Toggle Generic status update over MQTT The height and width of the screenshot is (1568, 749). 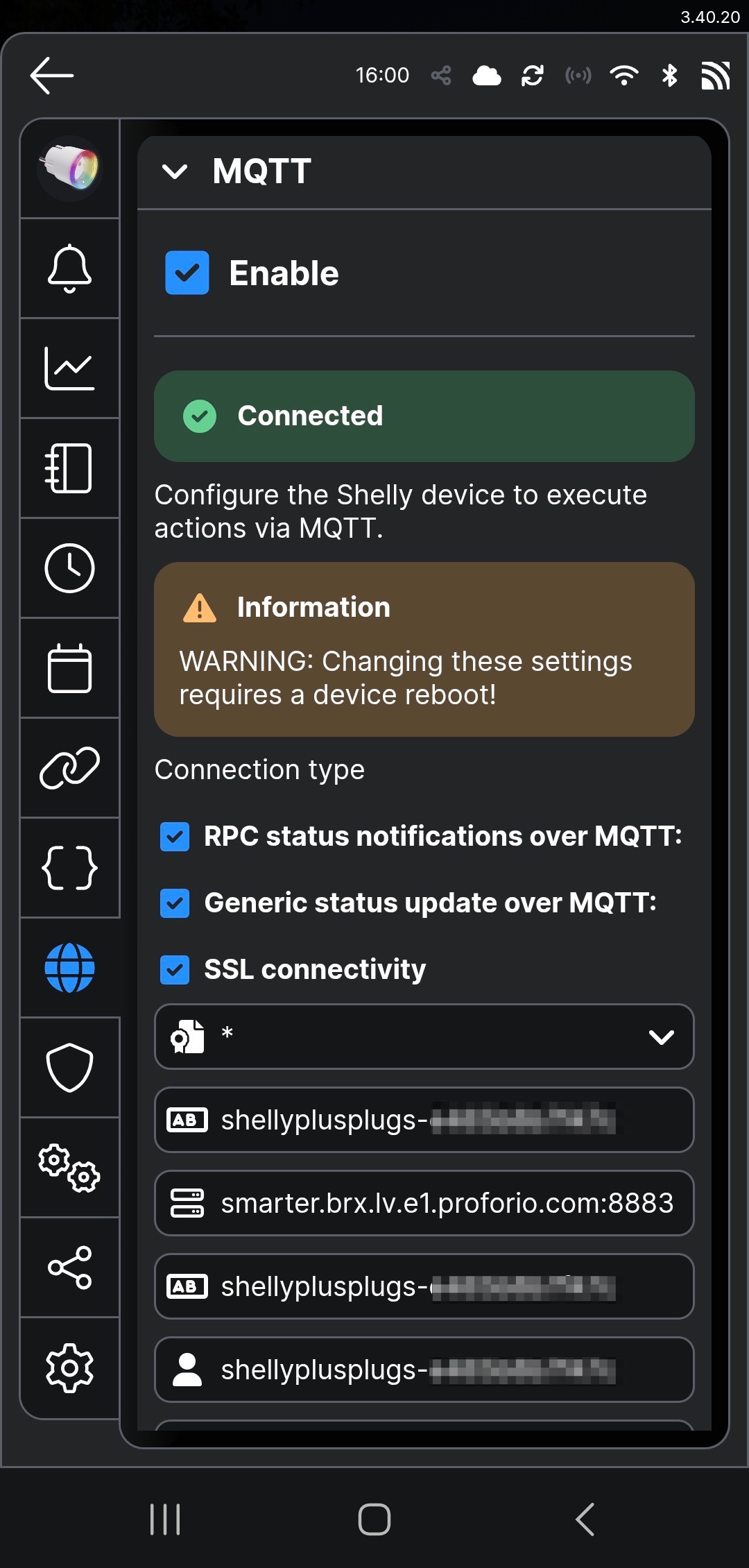pyautogui.click(x=175, y=903)
